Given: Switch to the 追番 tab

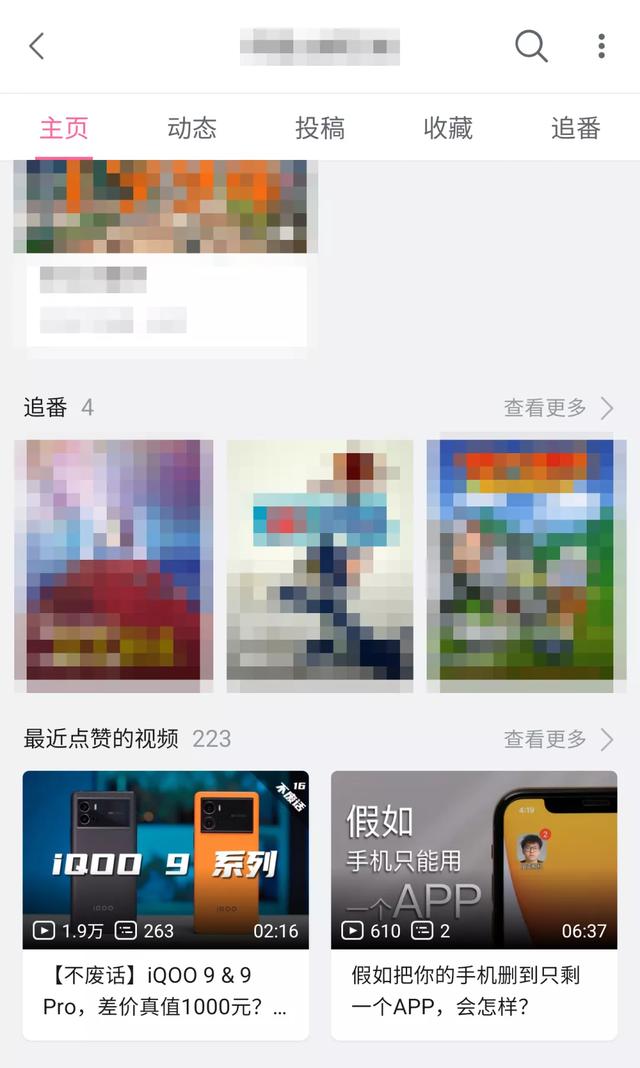Looking at the screenshot, I should (x=576, y=128).
